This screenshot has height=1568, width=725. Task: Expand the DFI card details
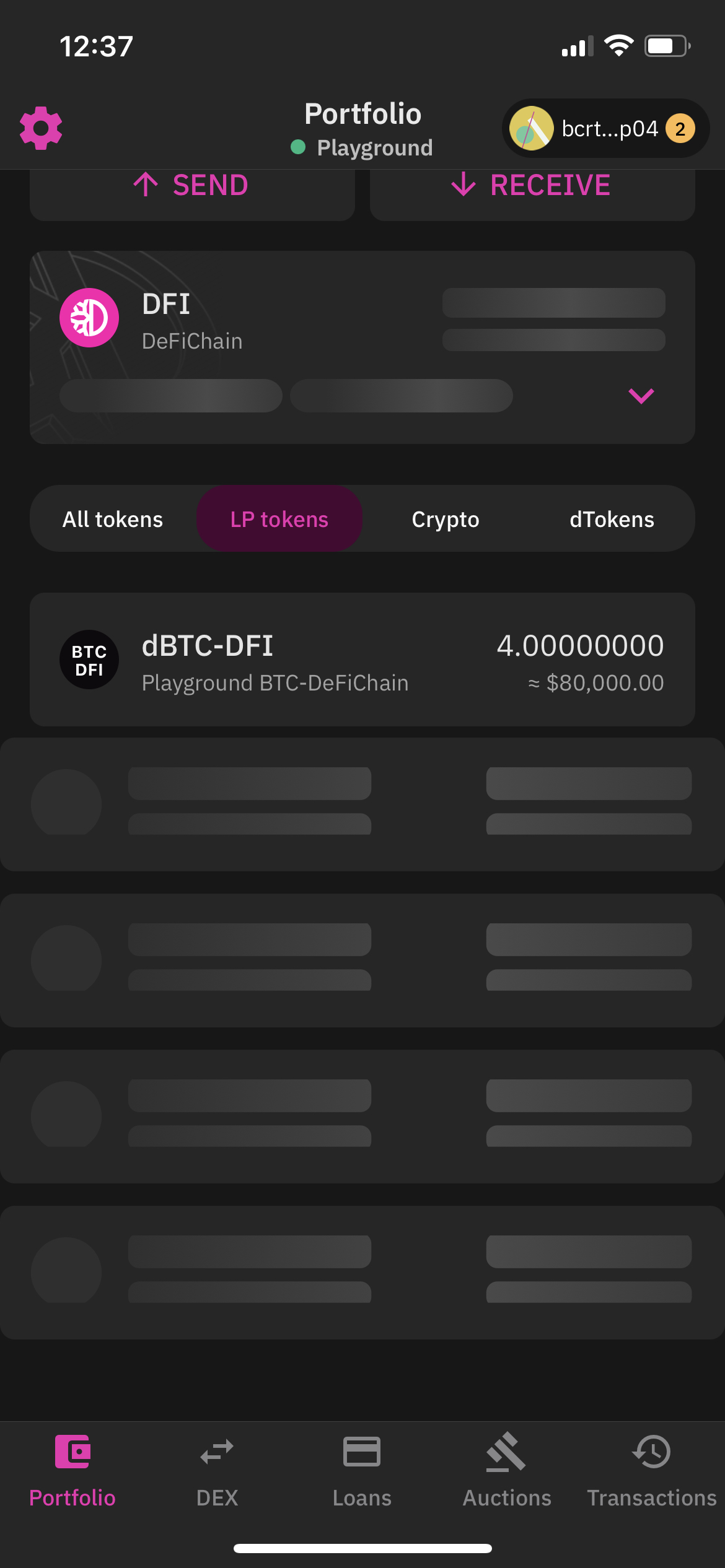coord(641,396)
